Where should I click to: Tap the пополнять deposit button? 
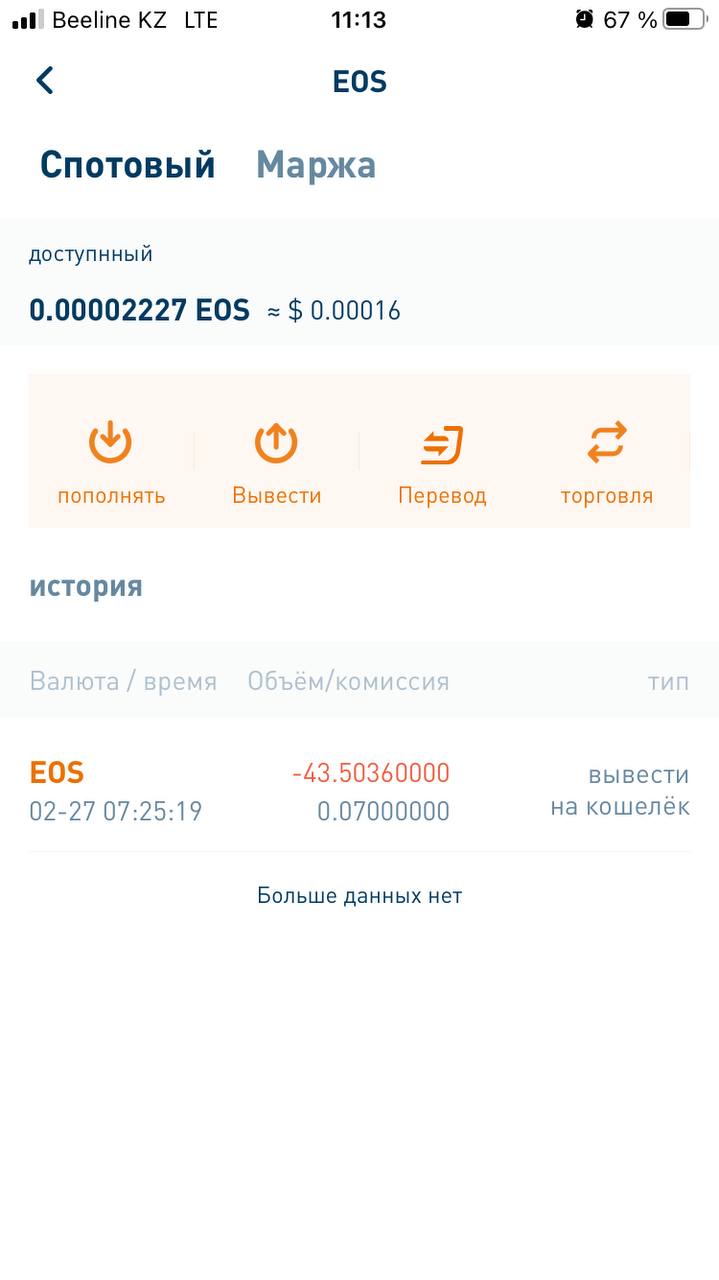tap(111, 463)
